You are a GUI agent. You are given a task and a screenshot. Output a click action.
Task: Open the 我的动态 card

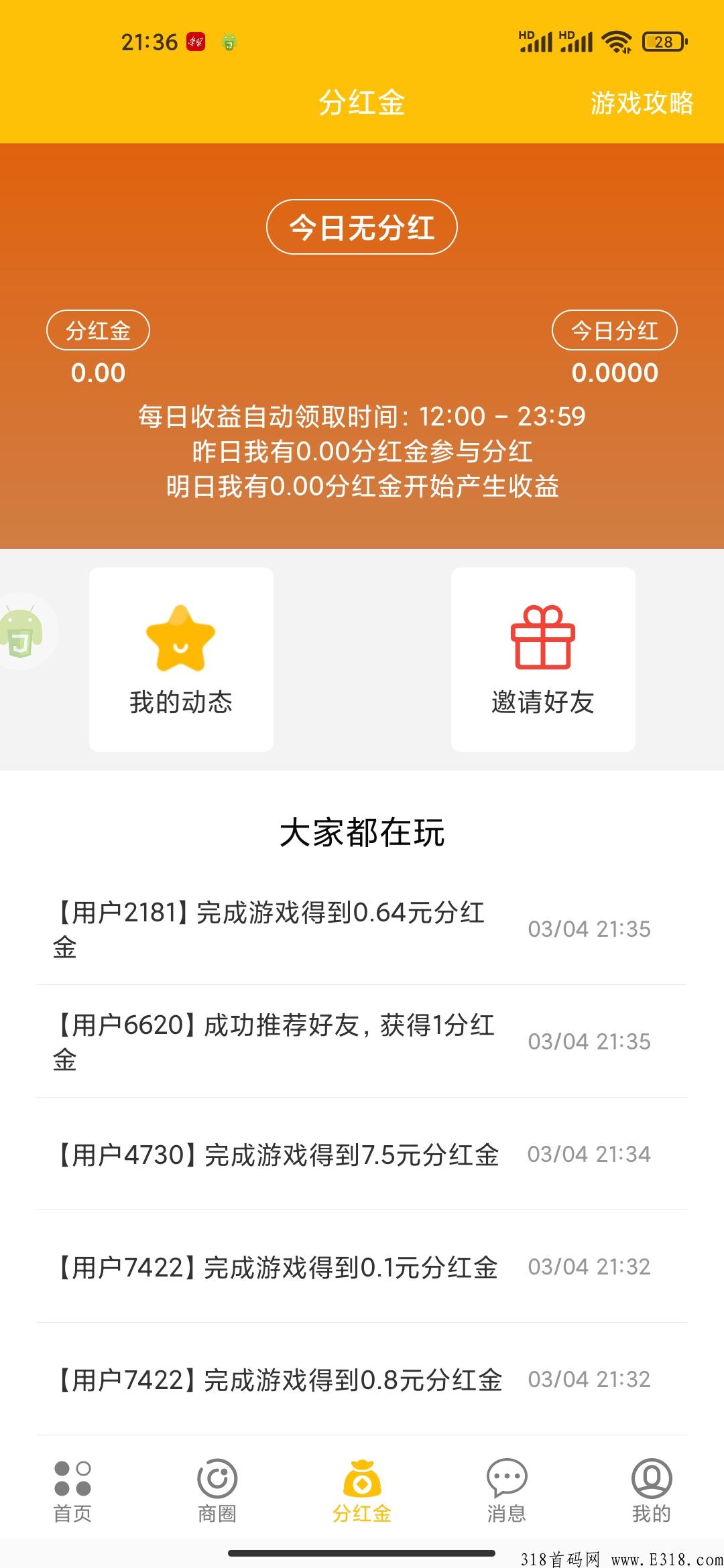(x=181, y=659)
